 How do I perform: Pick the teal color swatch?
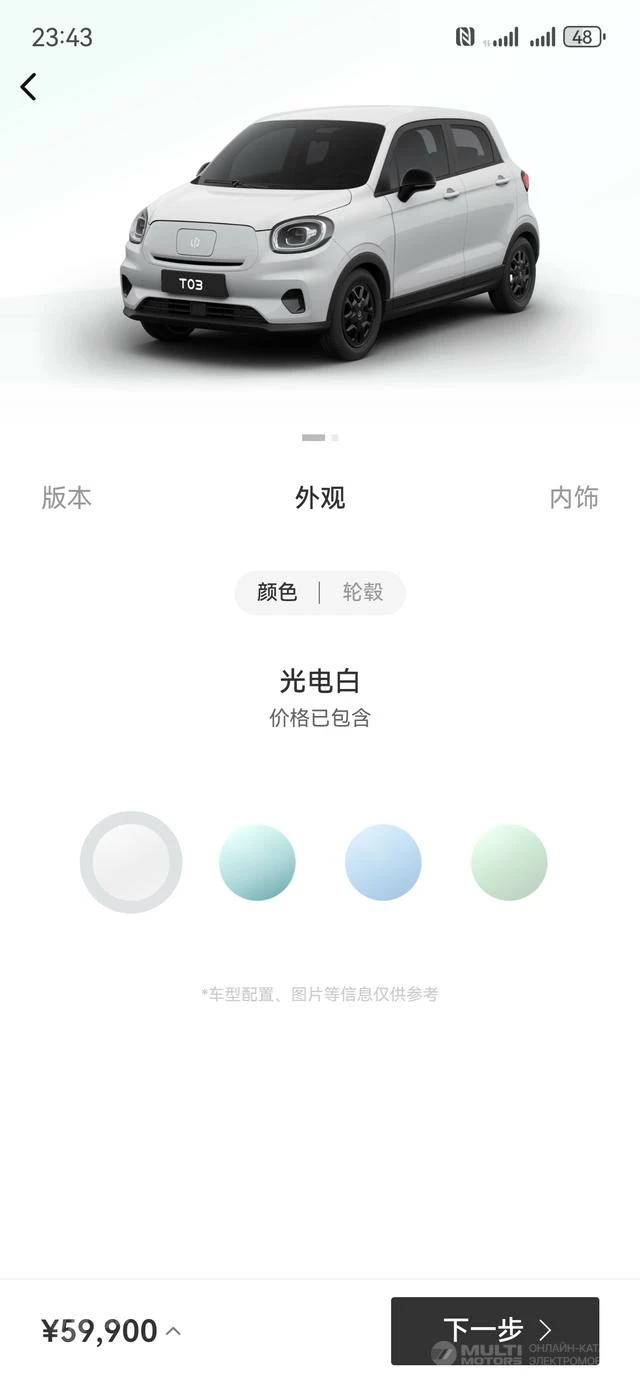coord(257,862)
